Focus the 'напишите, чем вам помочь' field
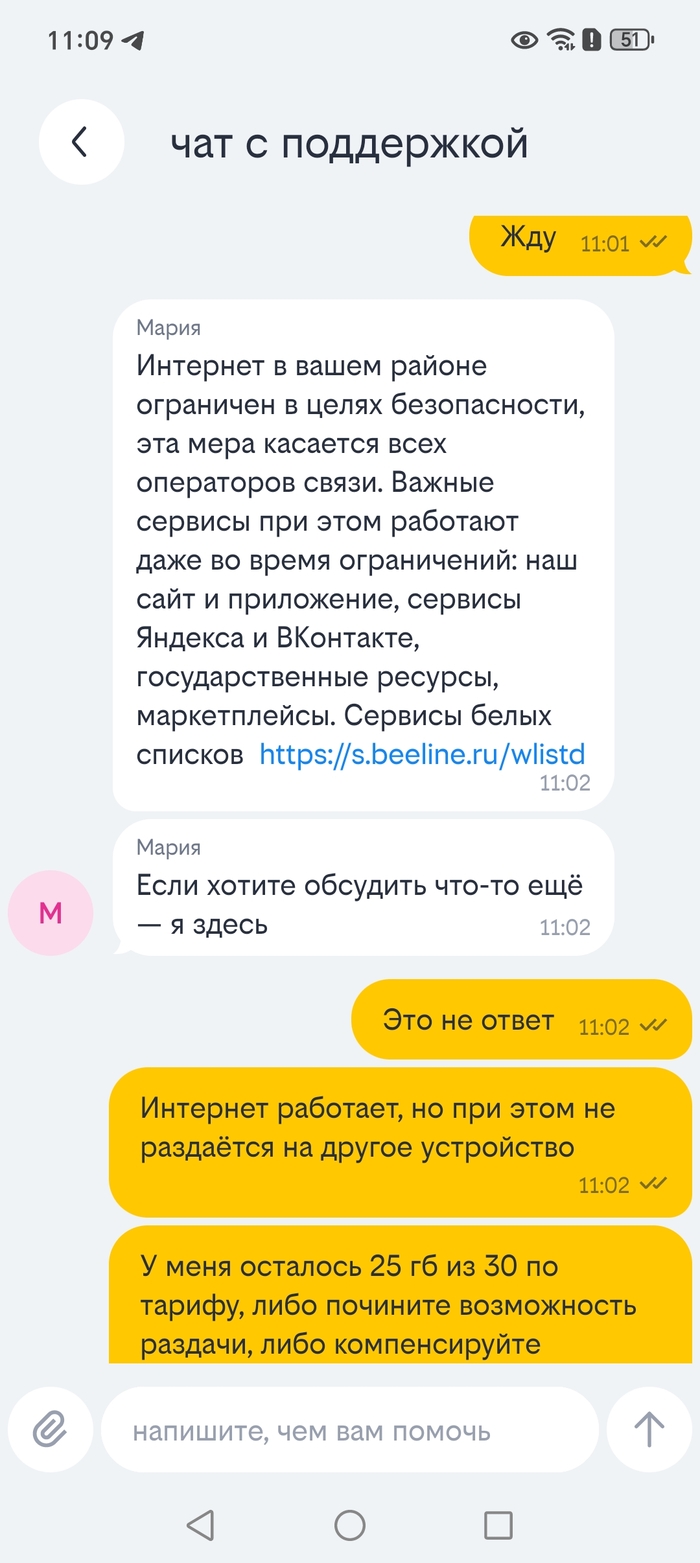Viewport: 700px width, 1563px height. (350, 1430)
